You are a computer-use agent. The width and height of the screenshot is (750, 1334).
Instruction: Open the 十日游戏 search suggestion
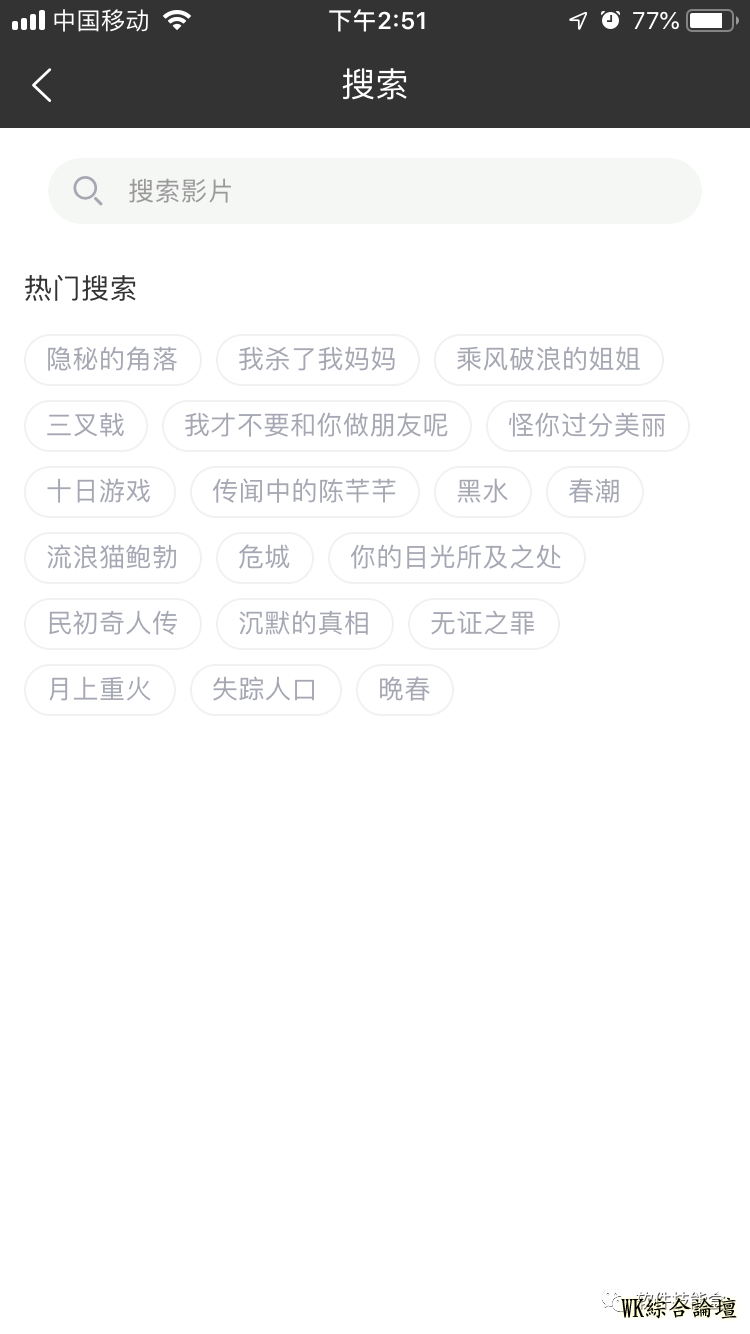(99, 491)
